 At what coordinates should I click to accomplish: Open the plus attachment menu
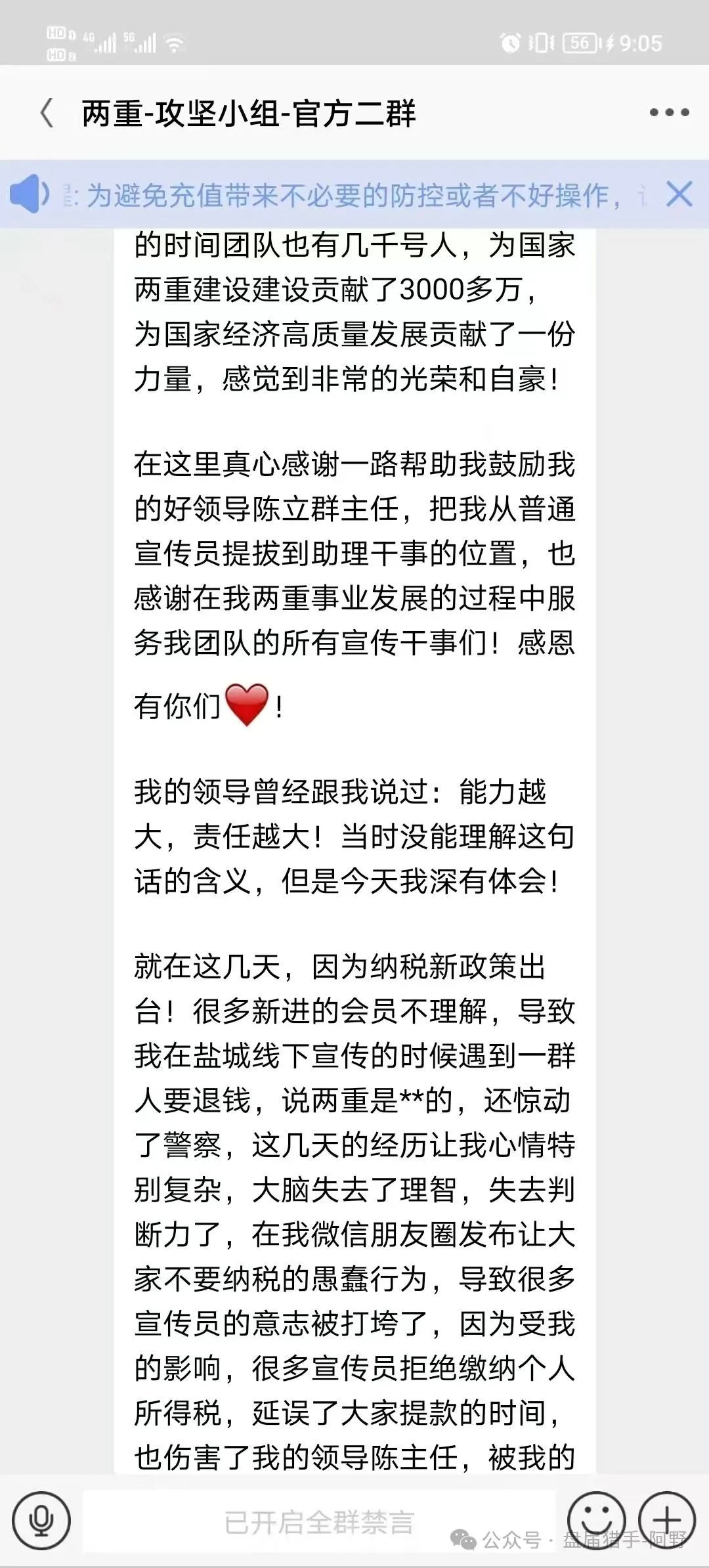(x=667, y=1520)
